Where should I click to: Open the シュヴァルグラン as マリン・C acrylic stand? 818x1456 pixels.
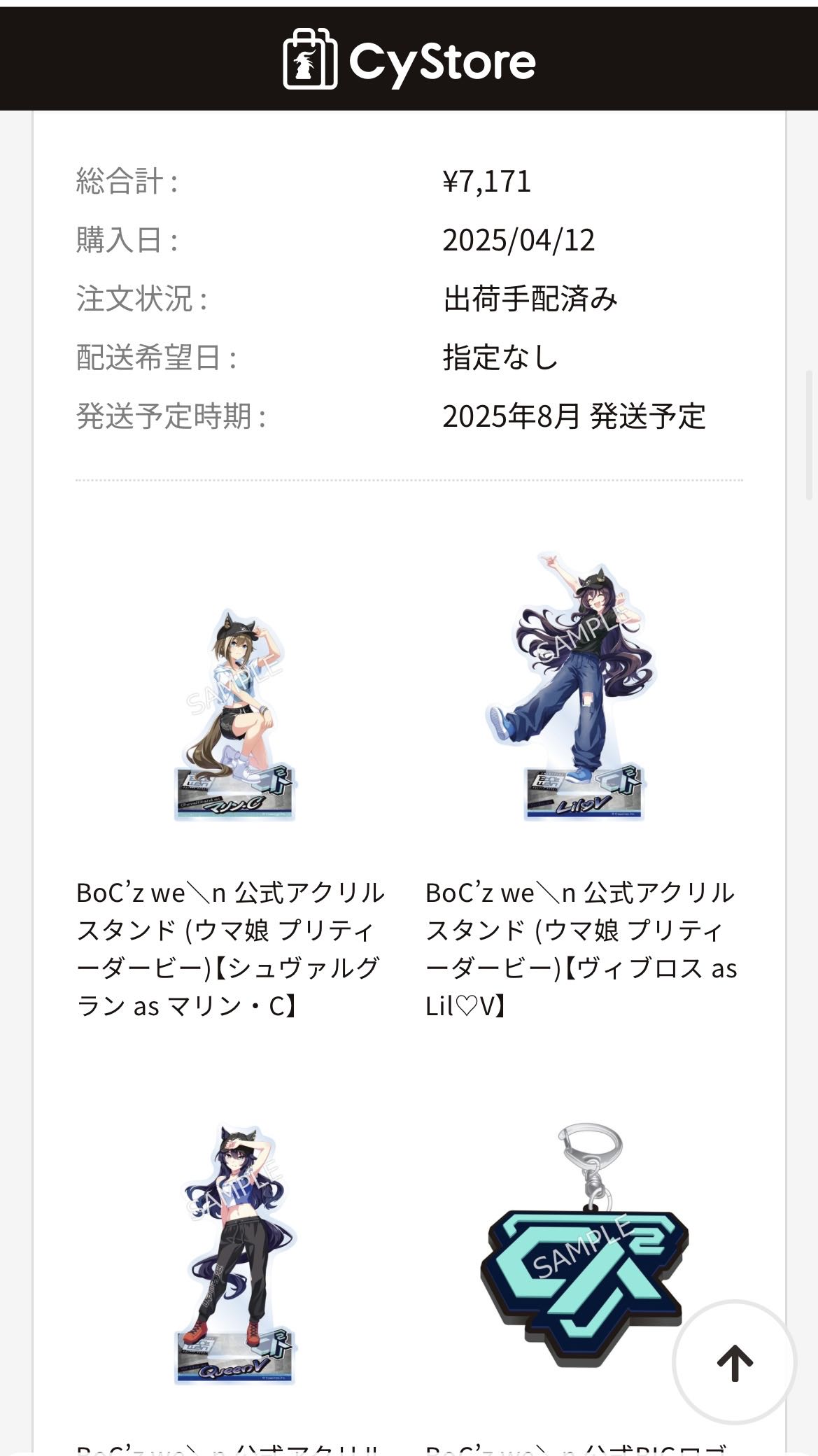coord(234,714)
